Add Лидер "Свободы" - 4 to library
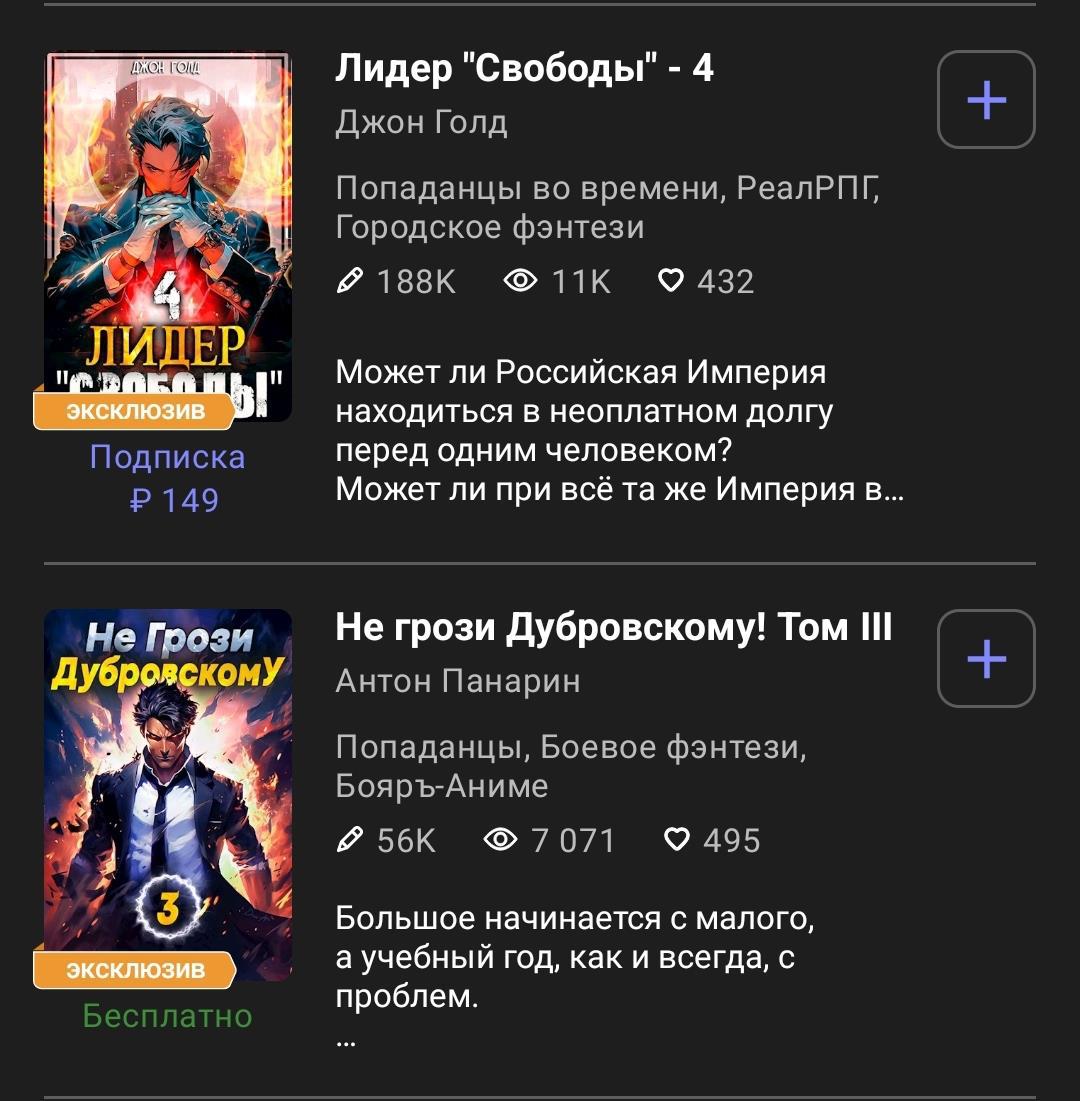Viewport: 1080px width, 1101px height. (985, 100)
